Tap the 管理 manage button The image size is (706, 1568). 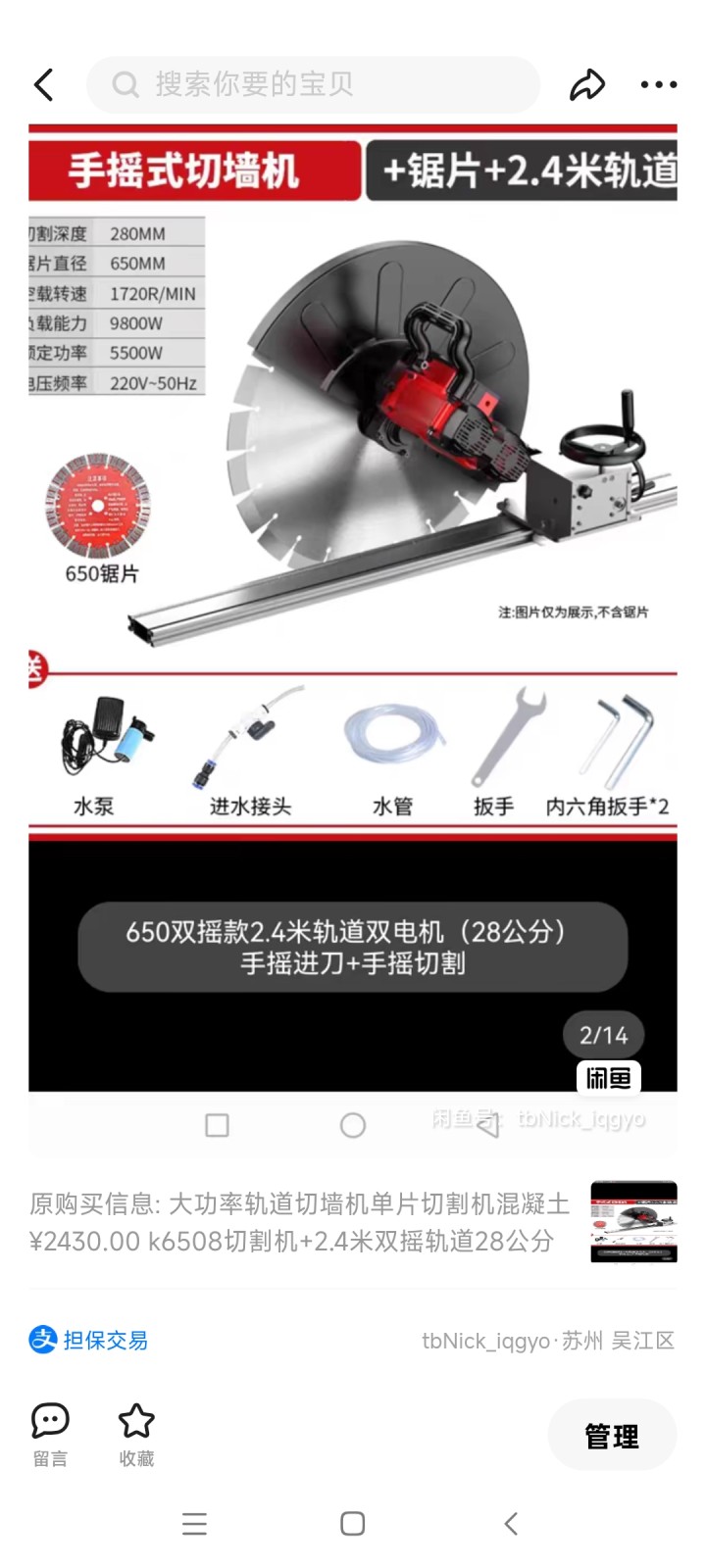tap(612, 1435)
